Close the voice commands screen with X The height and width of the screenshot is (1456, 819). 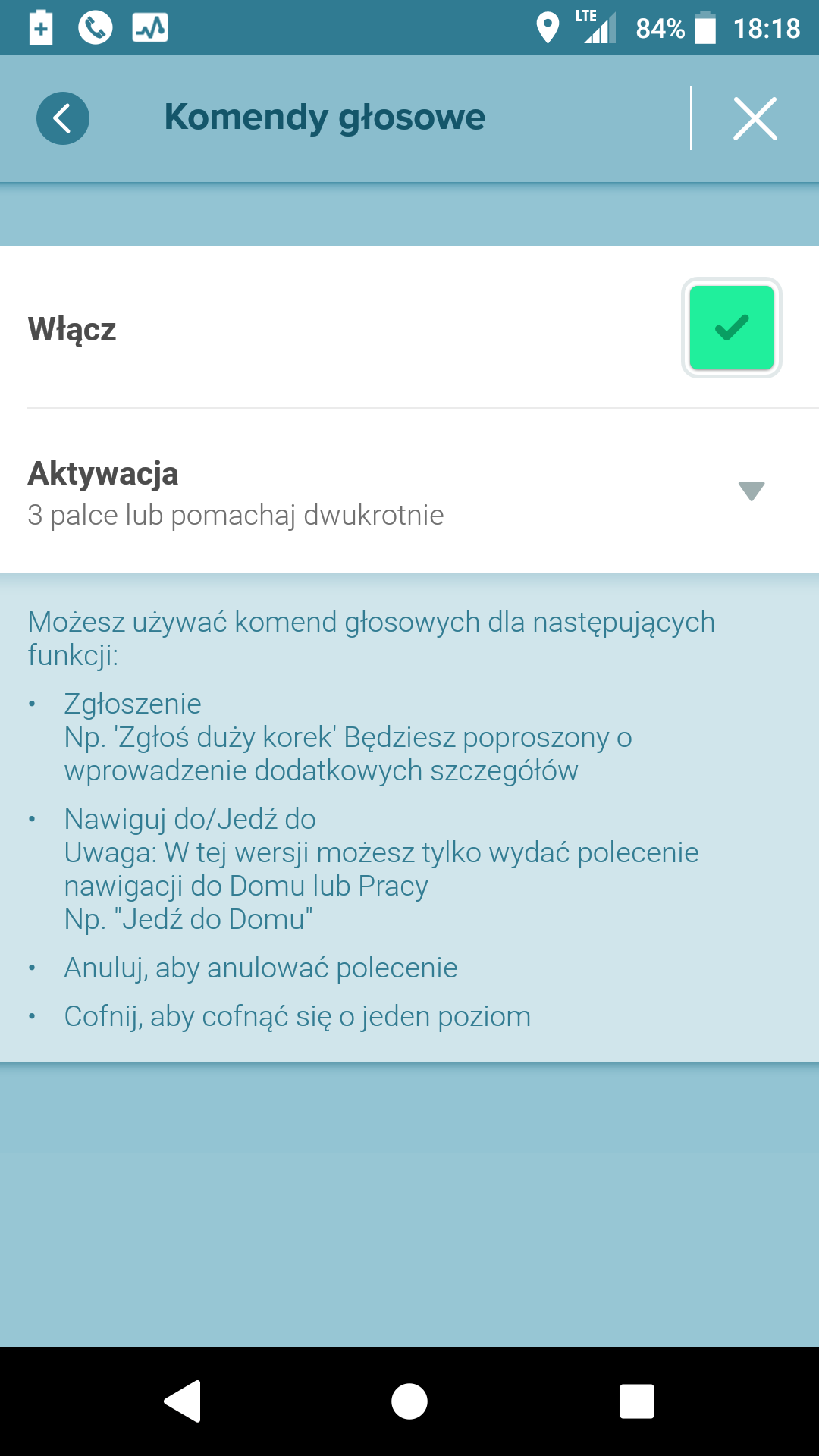pyautogui.click(x=755, y=118)
